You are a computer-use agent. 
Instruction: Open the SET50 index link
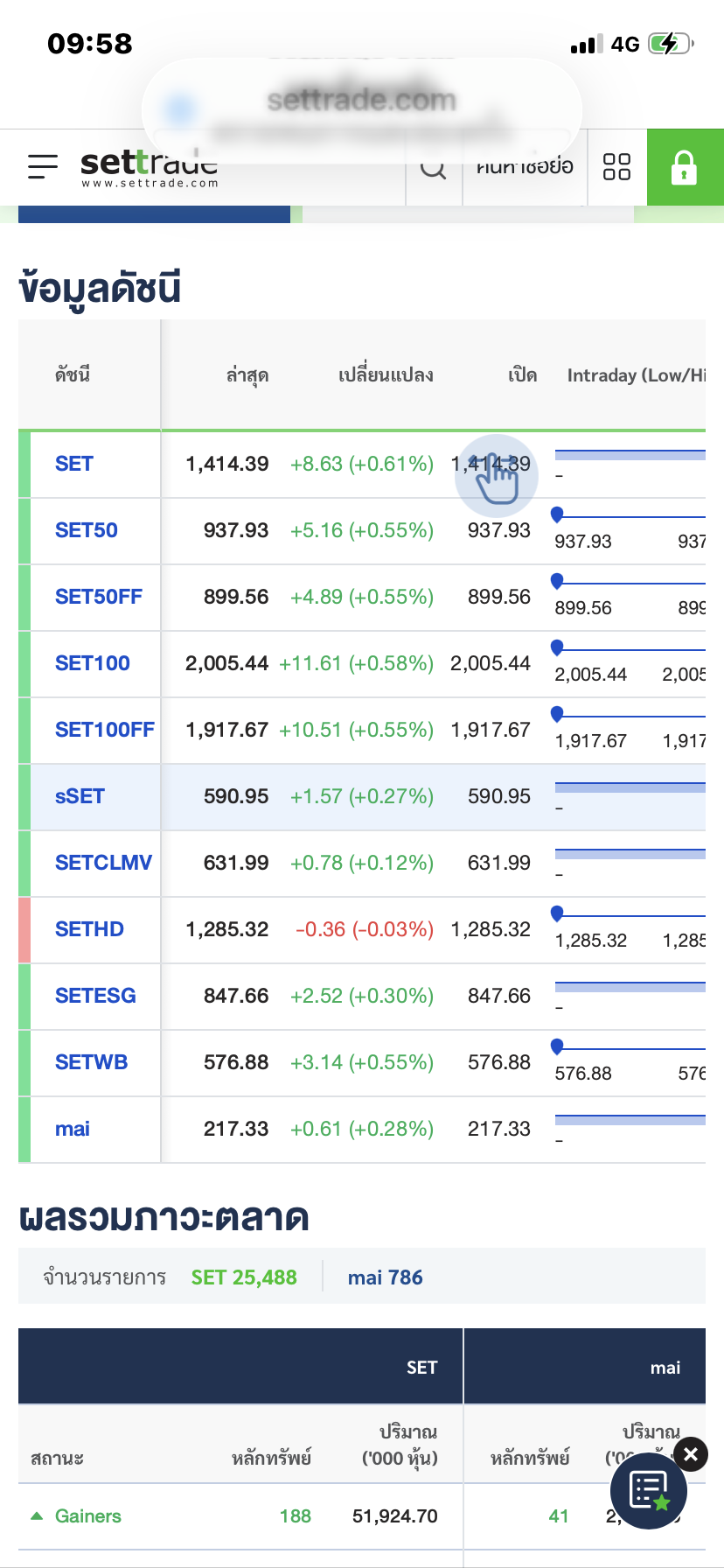(x=87, y=530)
